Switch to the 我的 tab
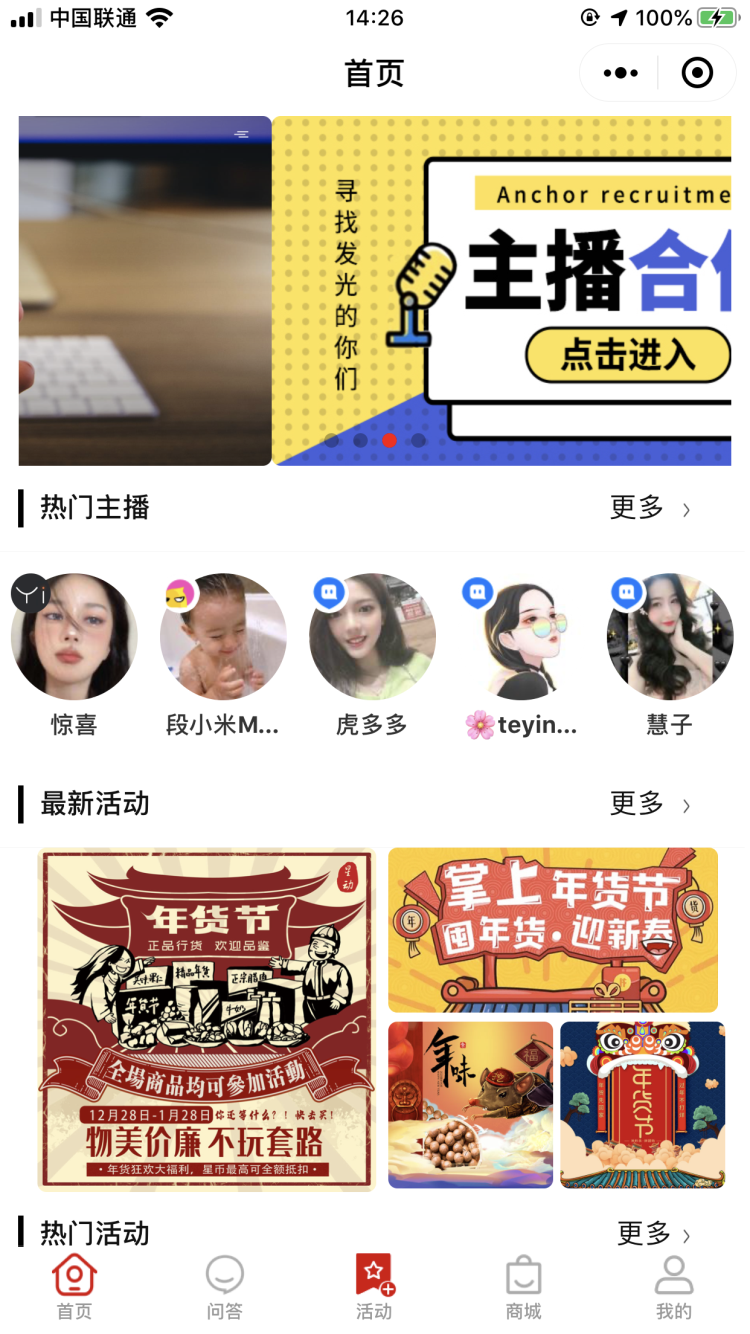750x1334 pixels. pos(673,1288)
